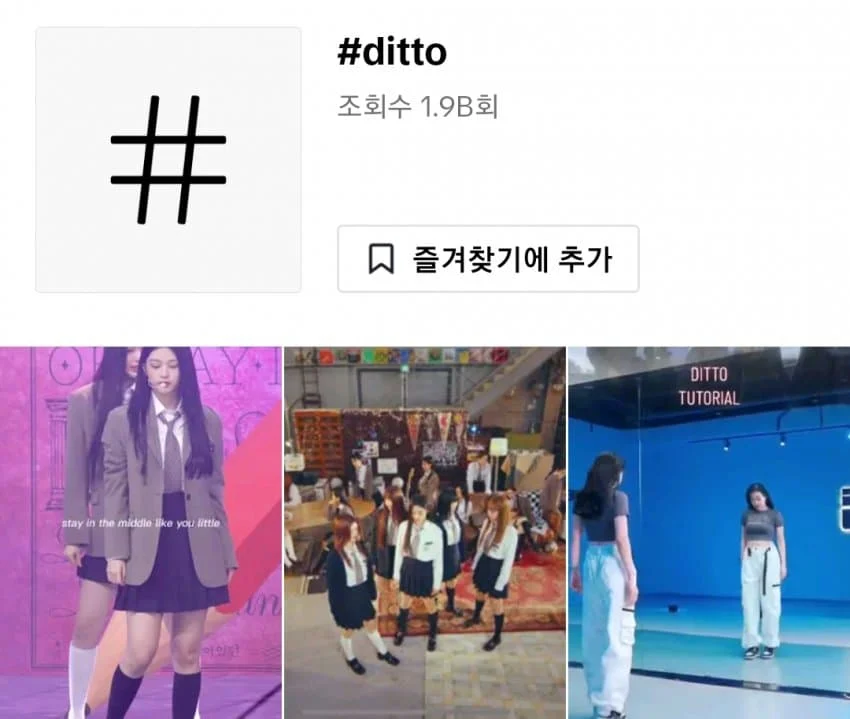The image size is (850, 719).
Task: Open the group video in the cafe room
Action: [424, 532]
